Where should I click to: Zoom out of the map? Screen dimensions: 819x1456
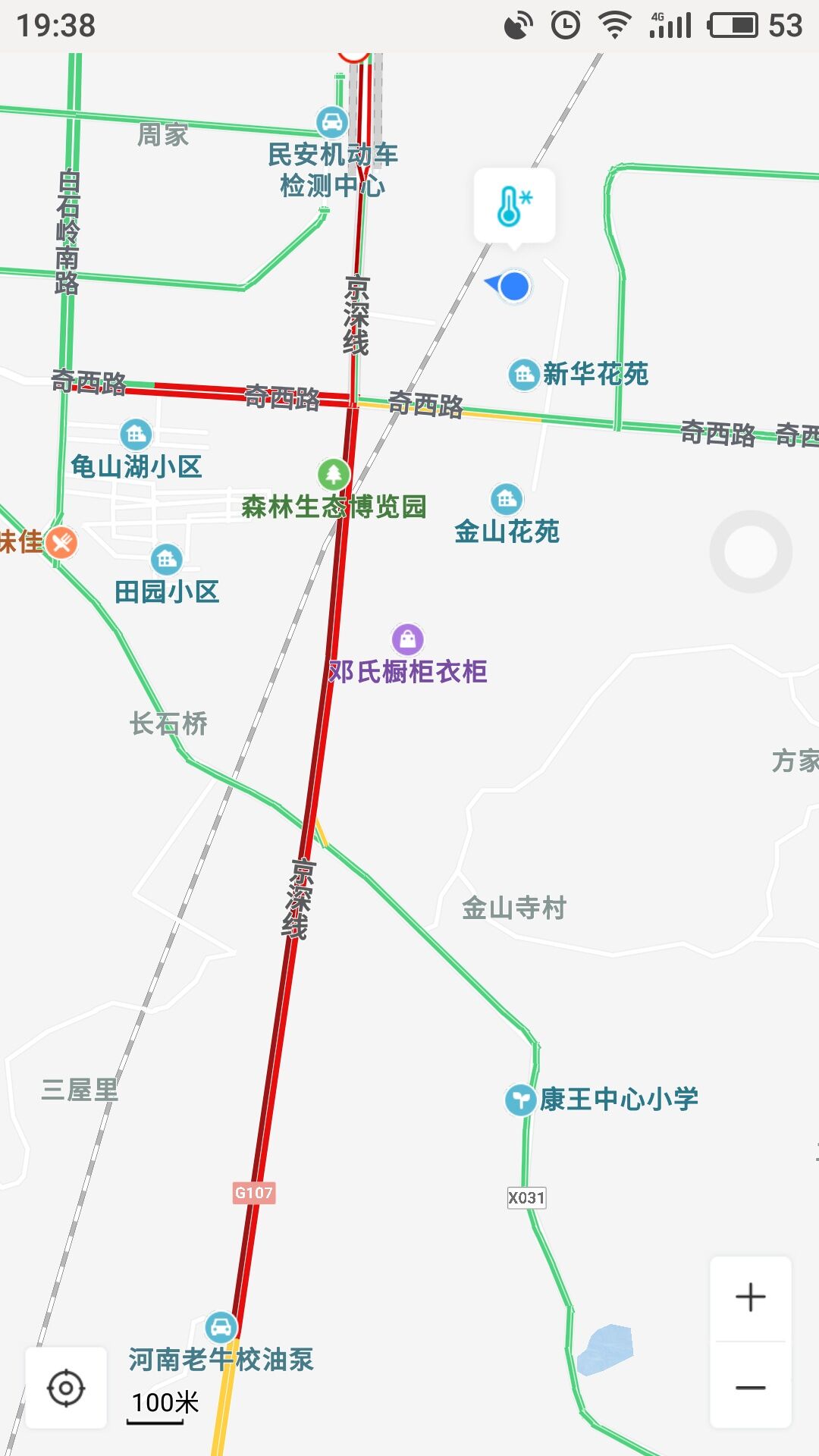coord(750,1388)
